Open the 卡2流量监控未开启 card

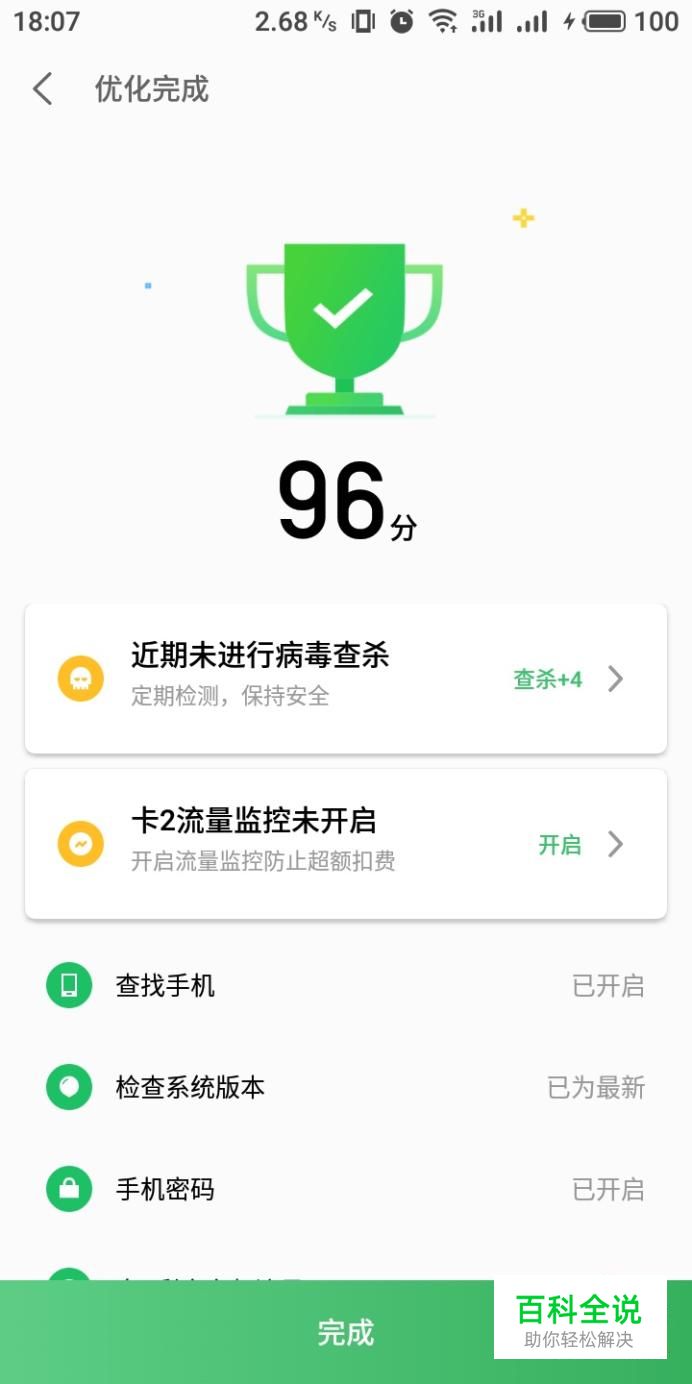(x=345, y=844)
